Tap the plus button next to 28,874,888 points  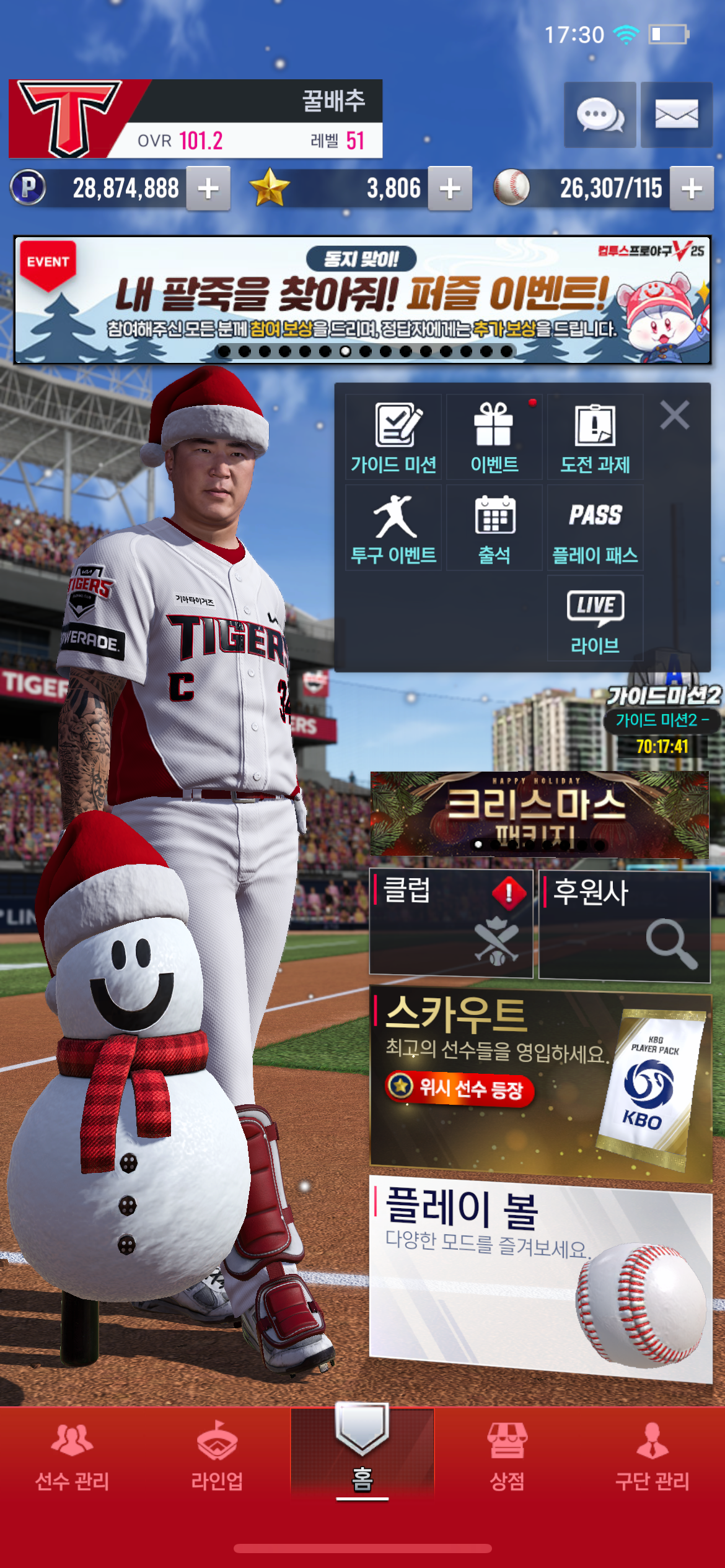coord(208,188)
